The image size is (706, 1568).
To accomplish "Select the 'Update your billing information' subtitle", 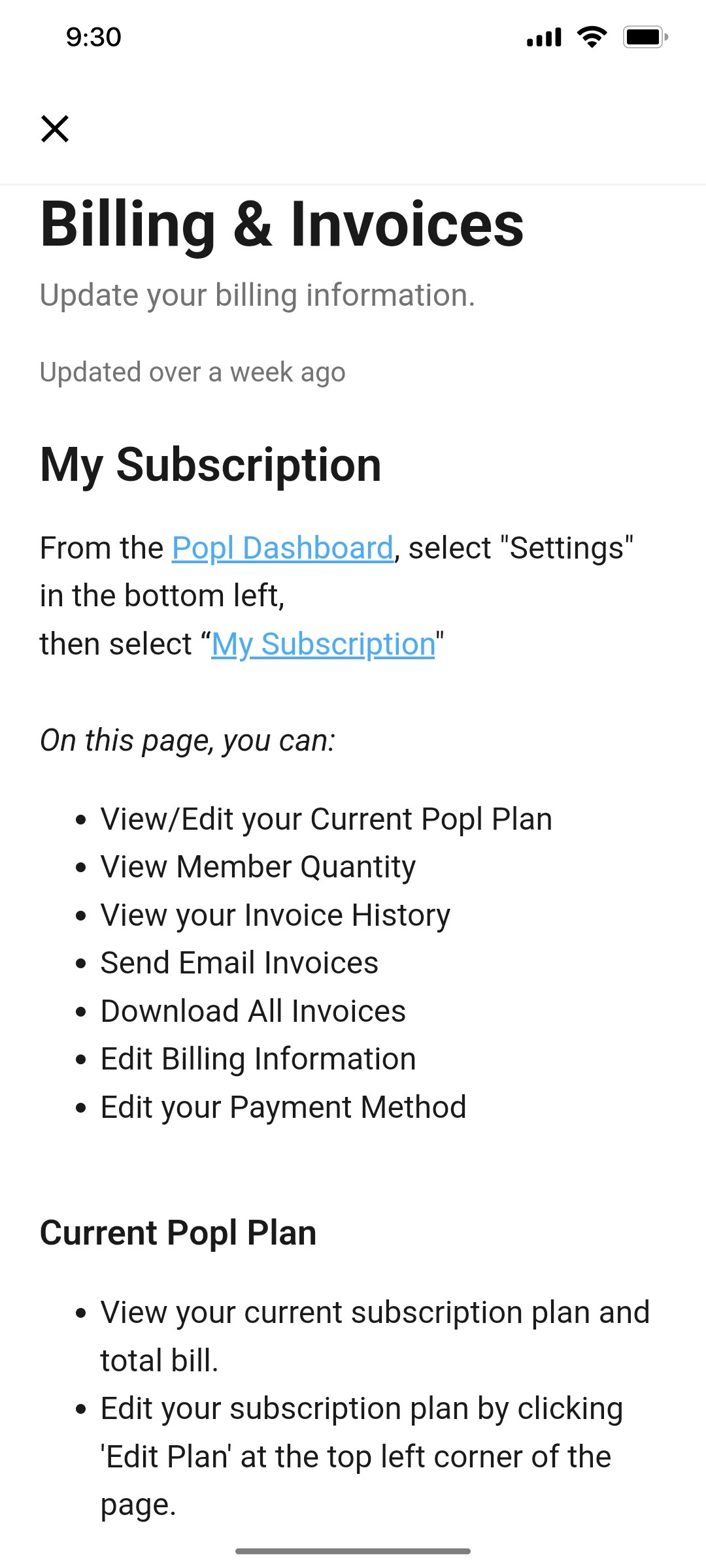I will (257, 295).
